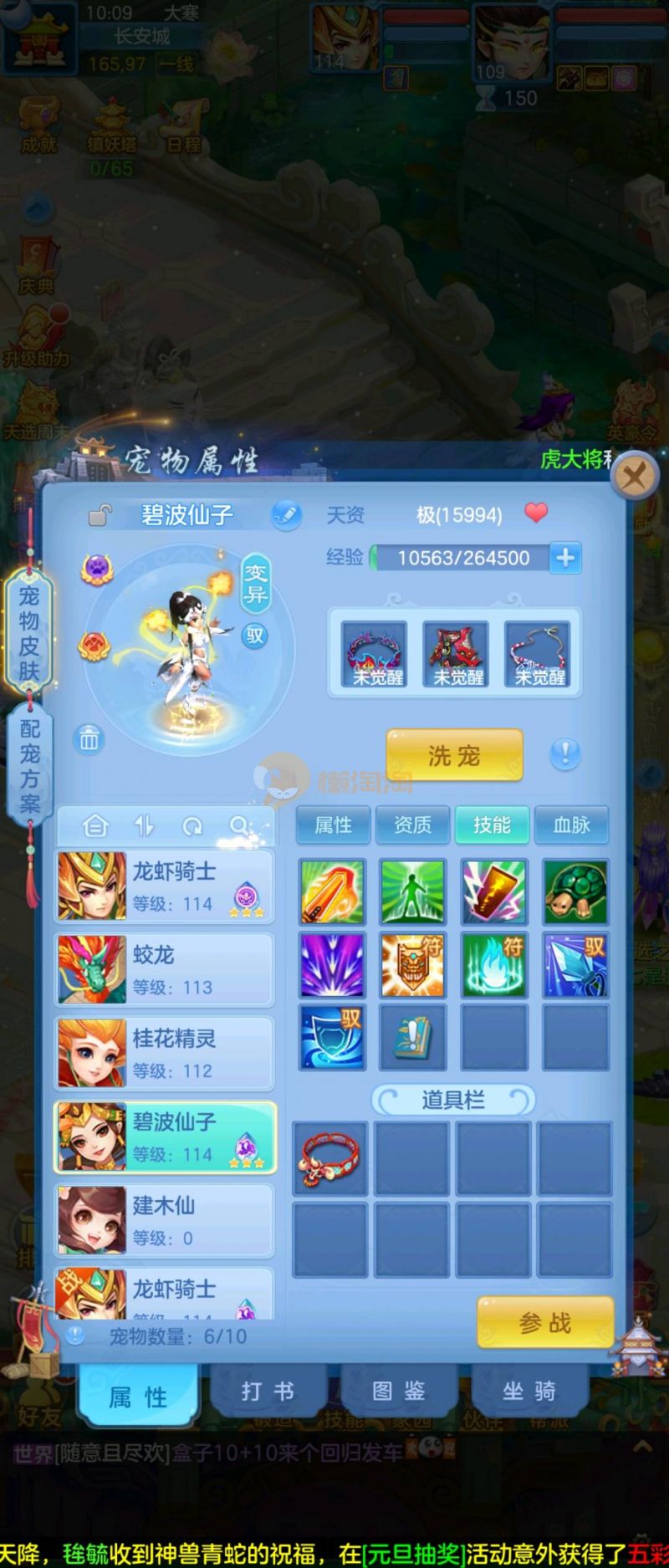Viewport: 669px width, 1568px height.
Task: Open the 宠物皮肤 side tab
Action: 29,633
